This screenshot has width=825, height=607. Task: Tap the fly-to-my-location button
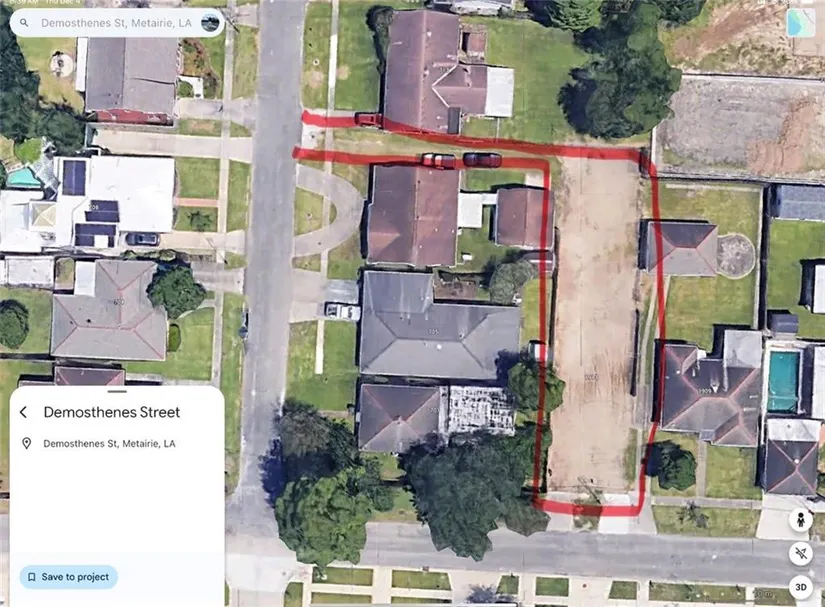(801, 553)
